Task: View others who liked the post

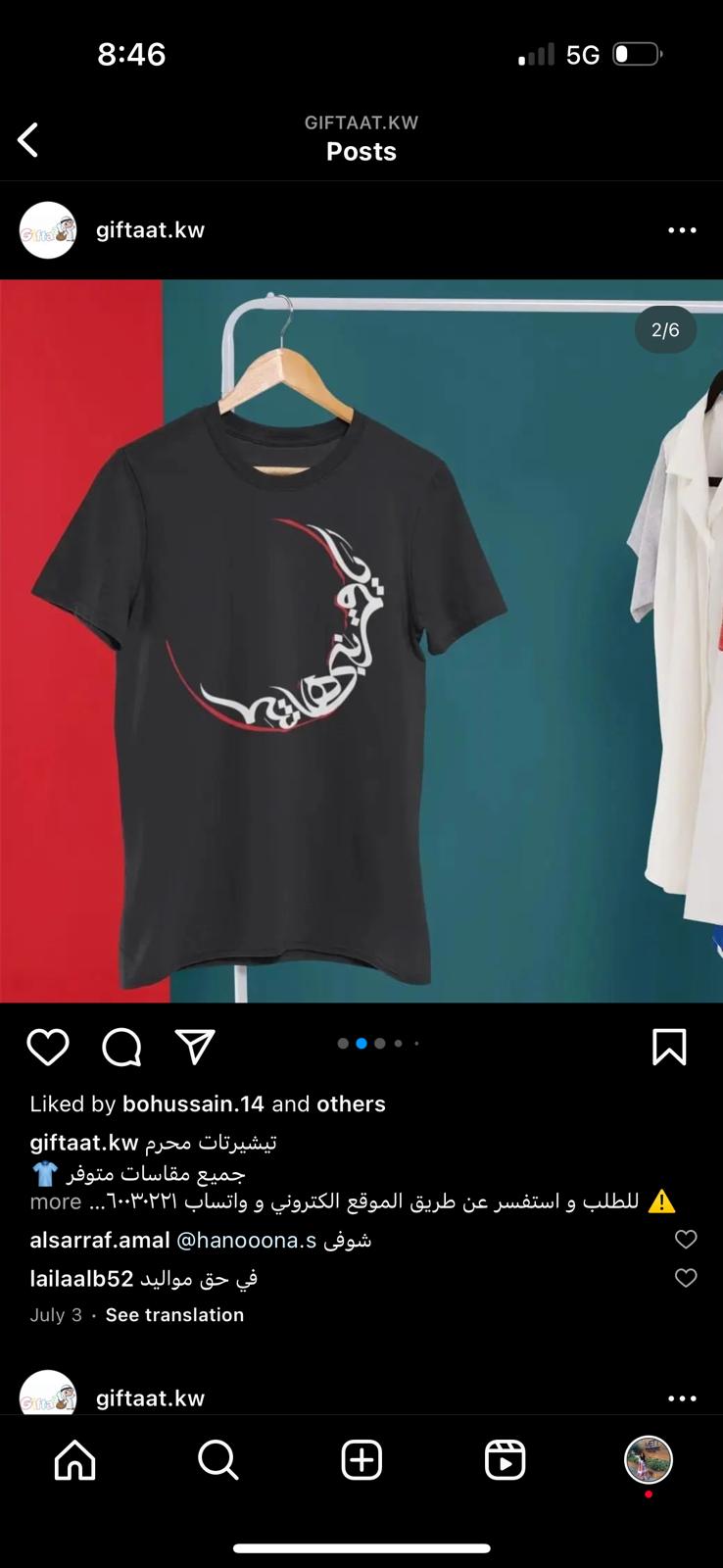Action: click(x=351, y=1103)
